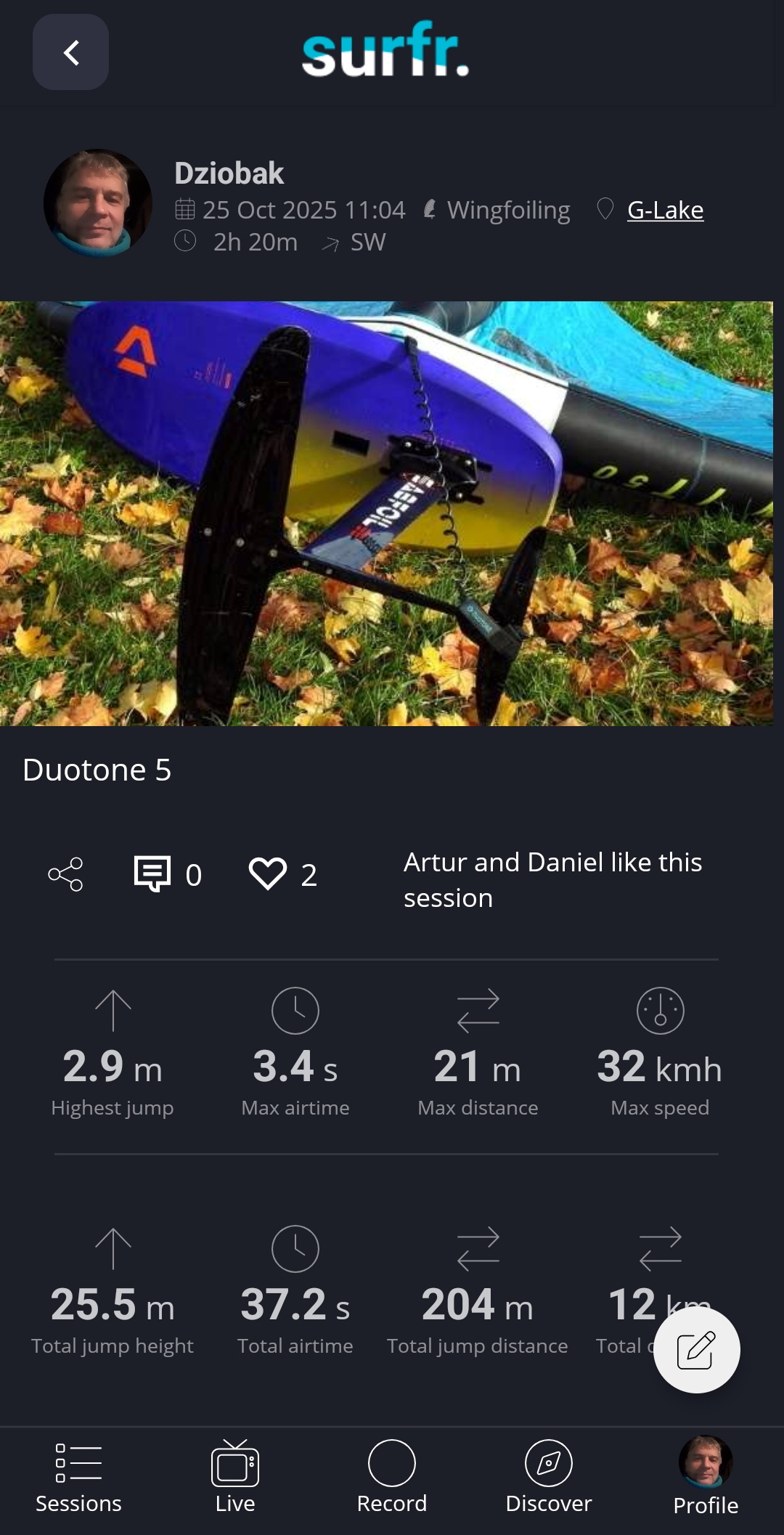Share this wingfoiling session

coord(65,874)
